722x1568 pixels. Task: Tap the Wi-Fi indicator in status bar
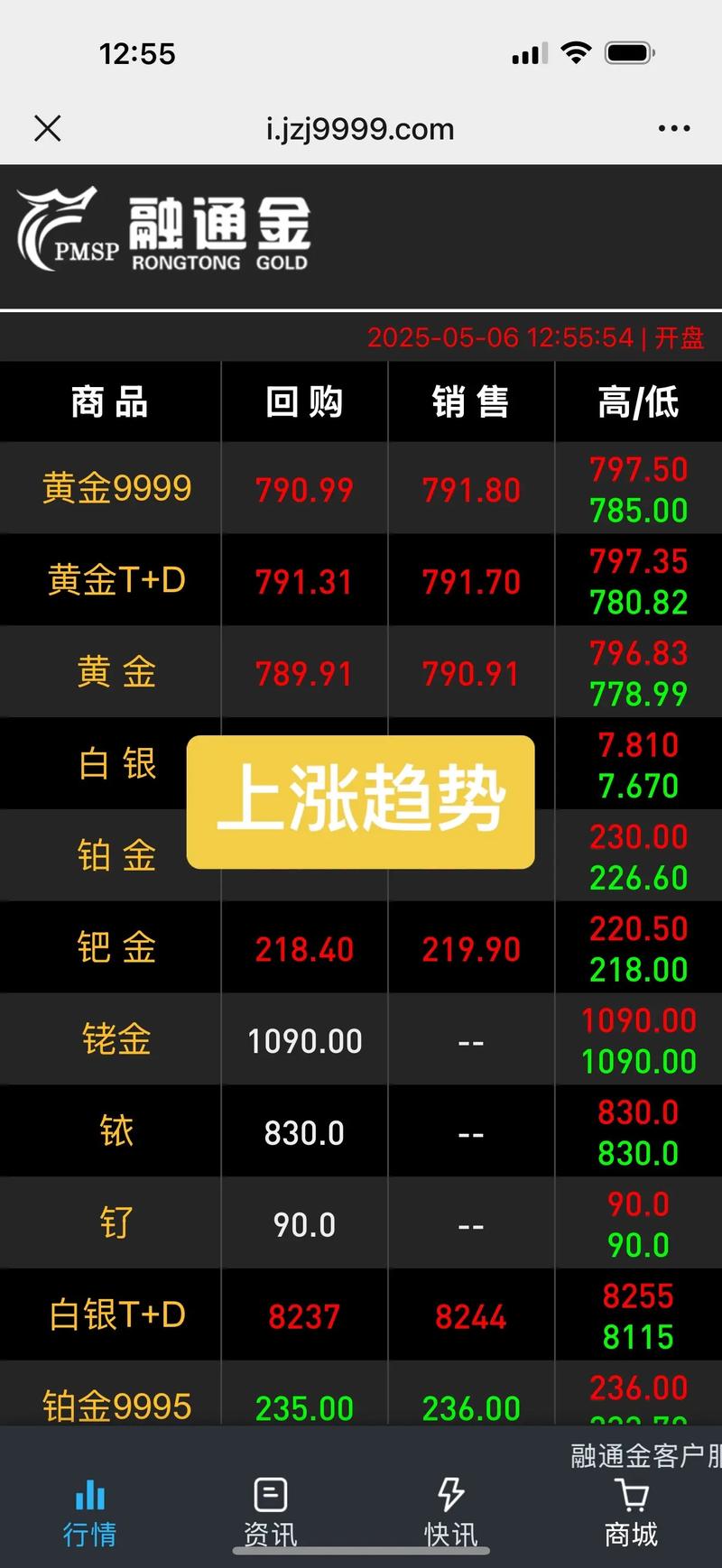575,52
